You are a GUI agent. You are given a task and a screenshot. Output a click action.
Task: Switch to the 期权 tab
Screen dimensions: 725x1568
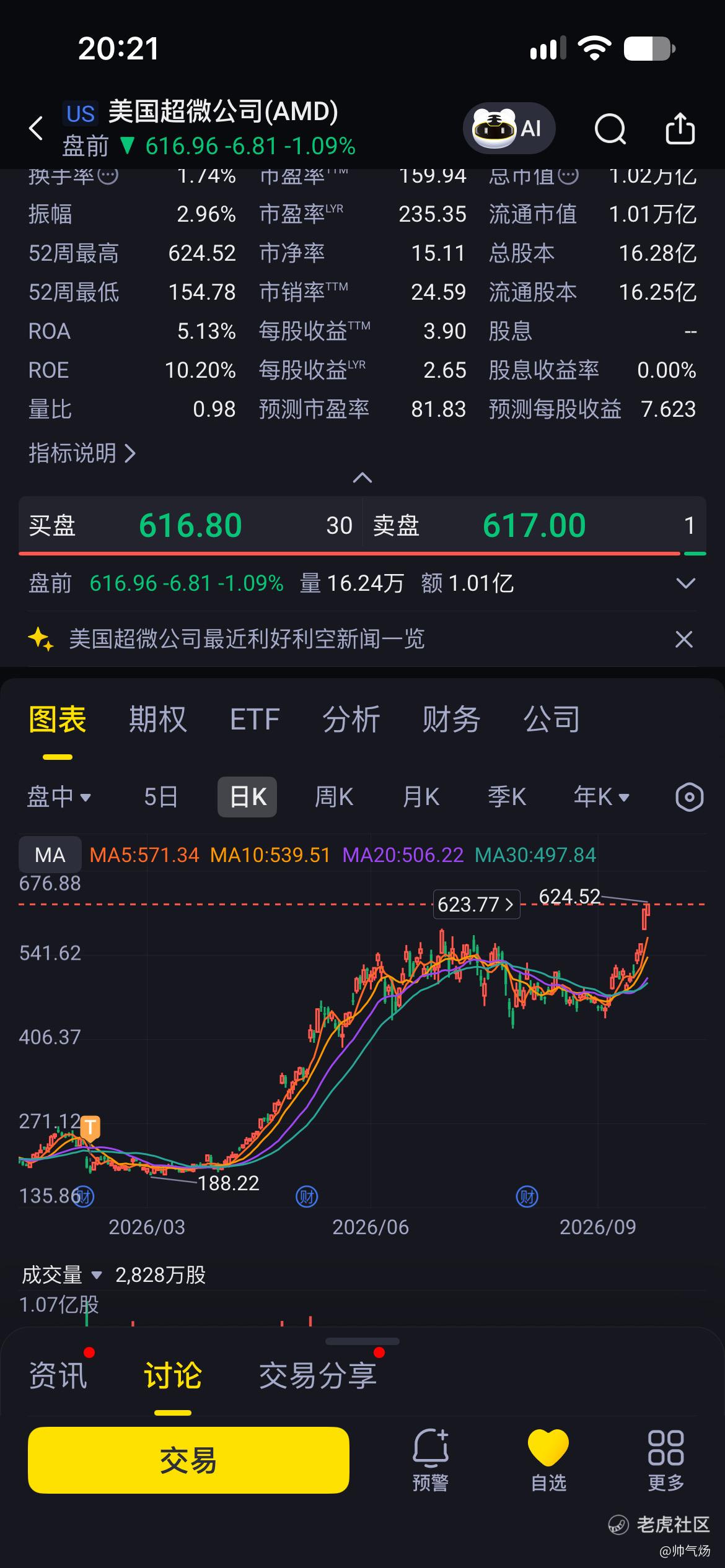coord(157,720)
